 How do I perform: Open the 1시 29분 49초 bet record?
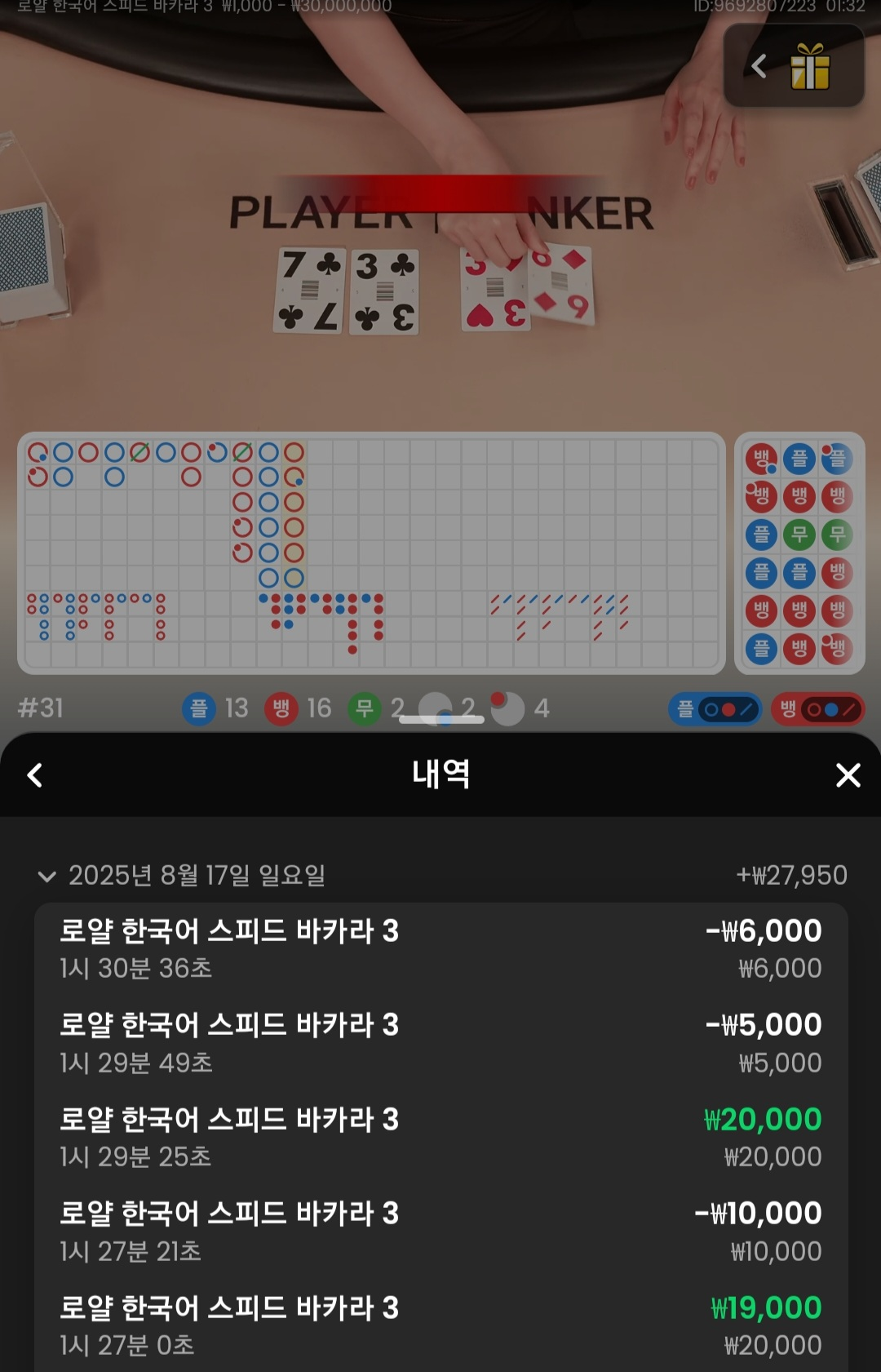440,1043
